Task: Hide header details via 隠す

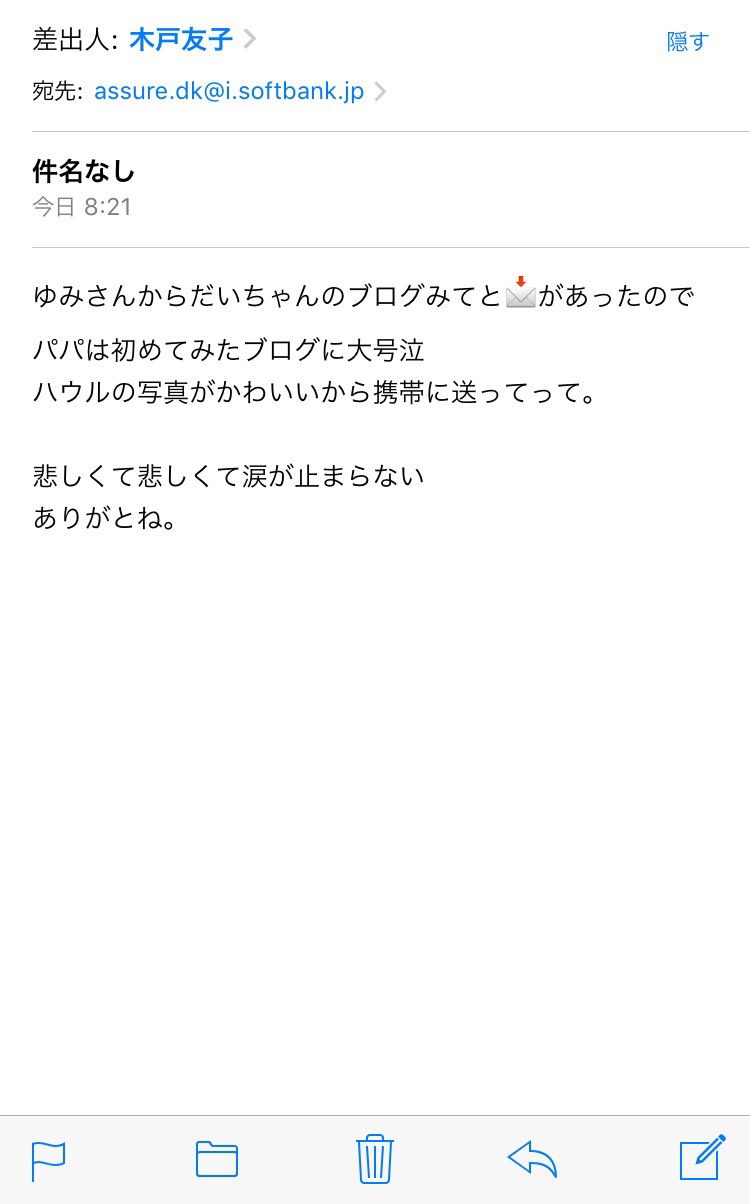Action: tap(687, 42)
